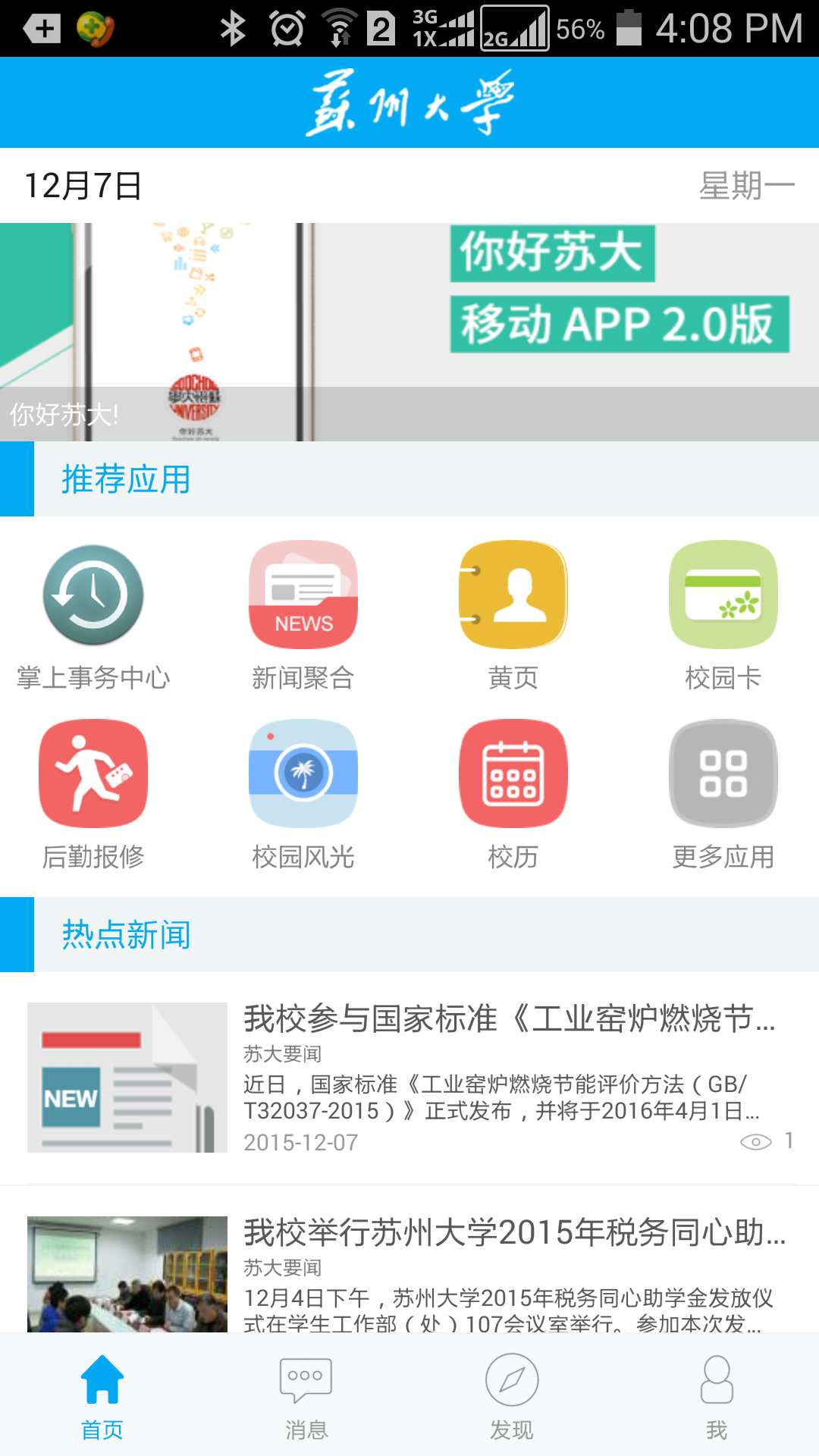
Task: Switch to the 首页 tab
Action: (102, 1397)
